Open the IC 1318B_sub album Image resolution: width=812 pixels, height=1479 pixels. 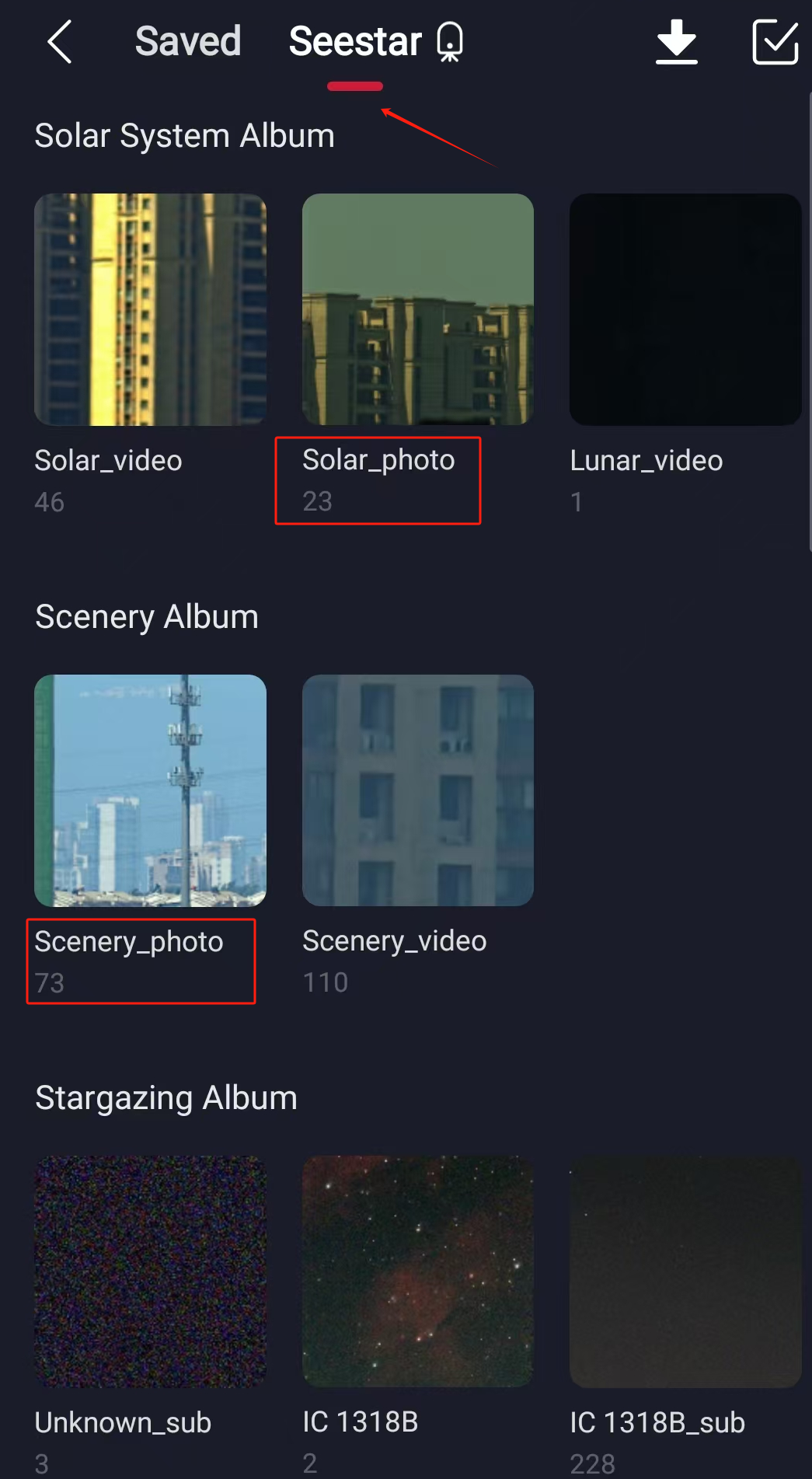coord(685,1271)
